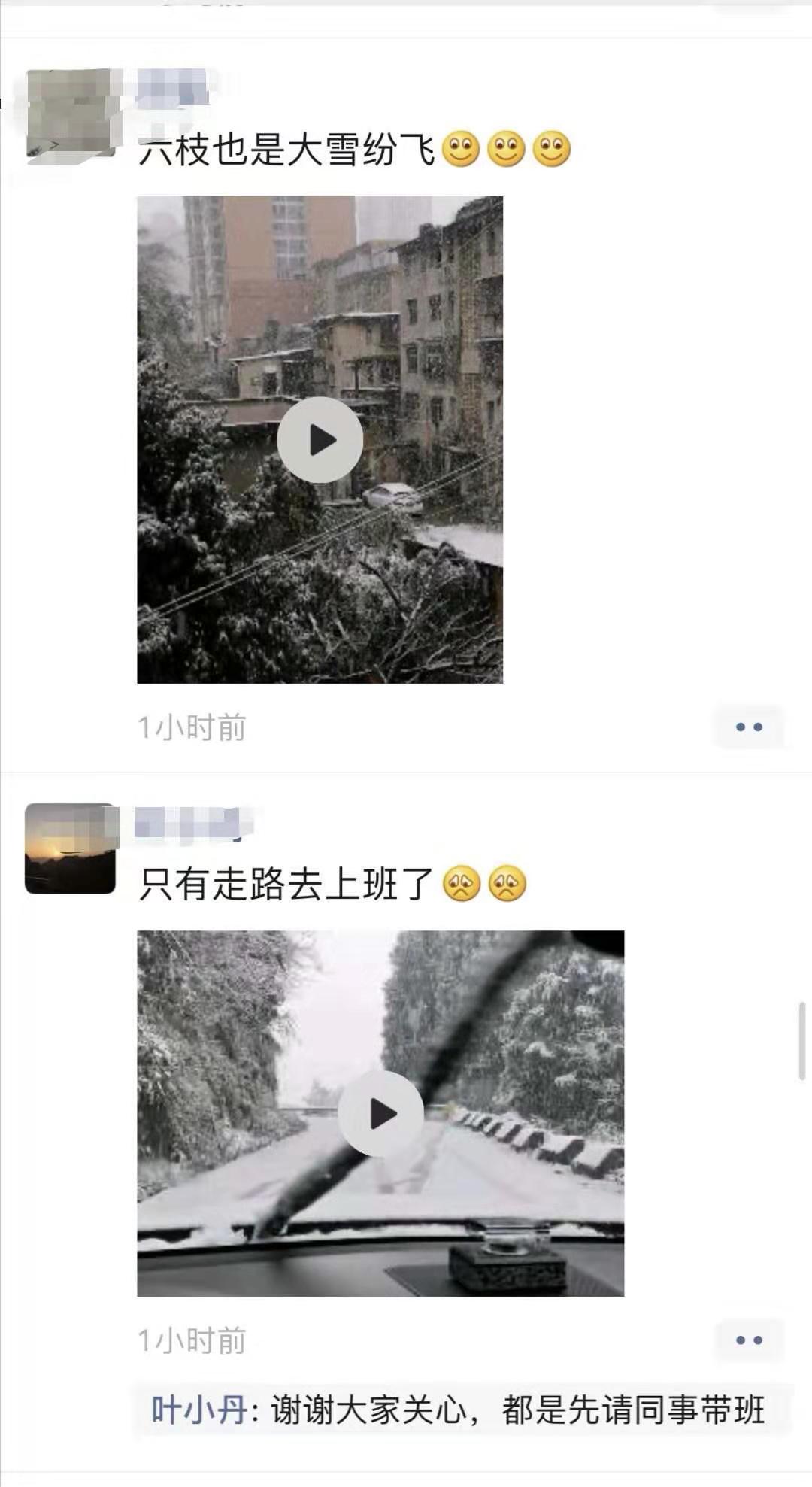Viewport: 812px width, 1487px height.
Task: Open the profile of commenter 叶小丹
Action: tap(199, 1410)
